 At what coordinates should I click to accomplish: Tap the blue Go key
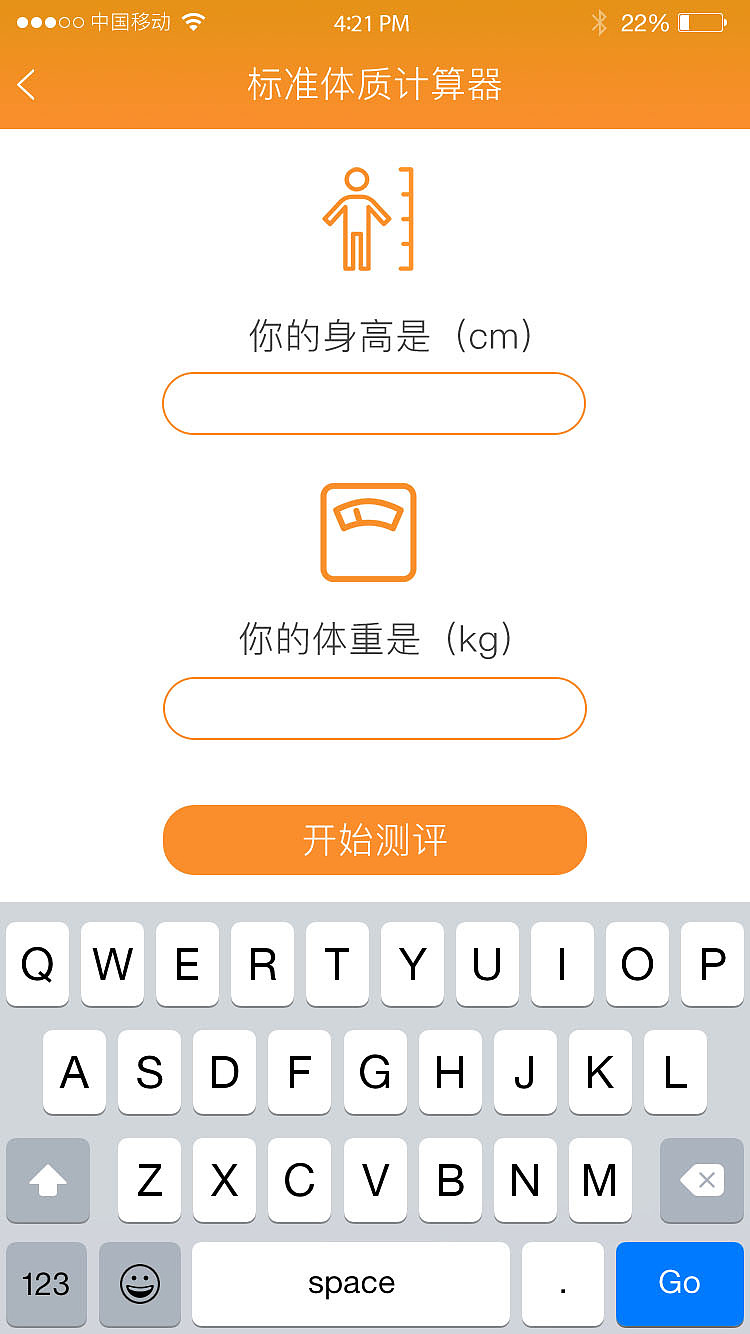680,1283
